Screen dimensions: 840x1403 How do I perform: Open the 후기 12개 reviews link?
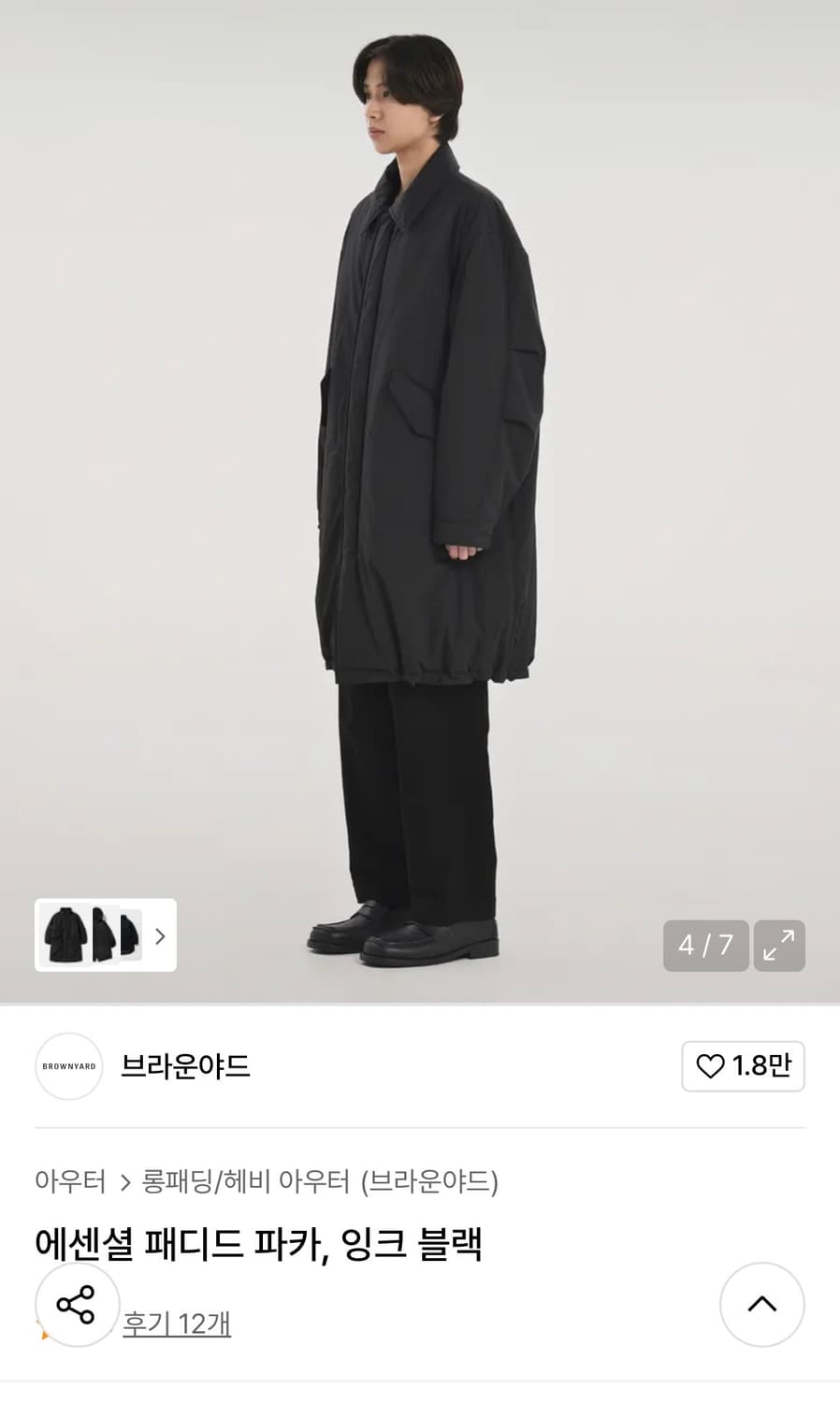click(176, 1323)
